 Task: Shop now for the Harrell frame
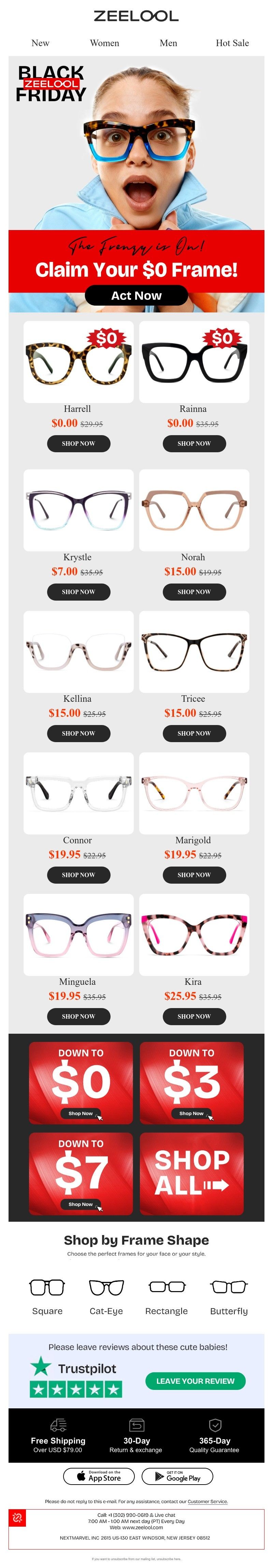tap(78, 444)
